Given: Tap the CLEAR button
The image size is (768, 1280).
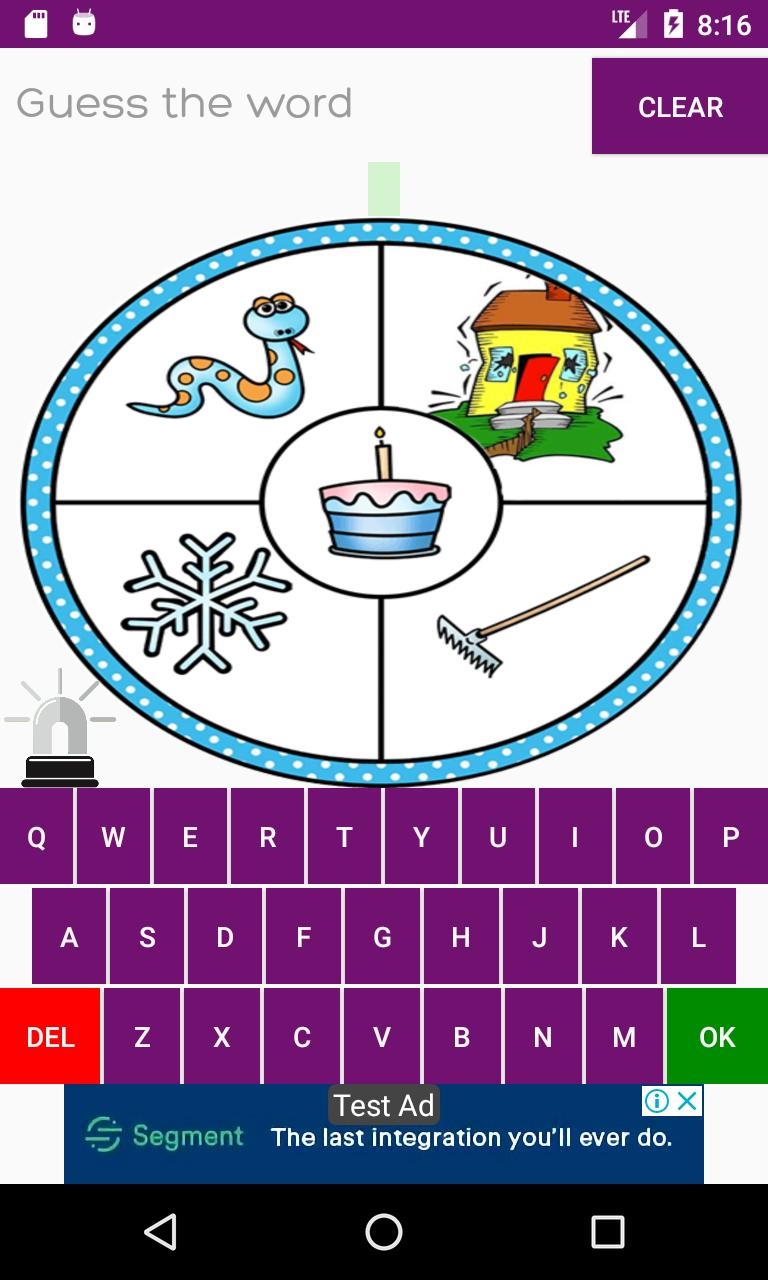Looking at the screenshot, I should point(680,106).
